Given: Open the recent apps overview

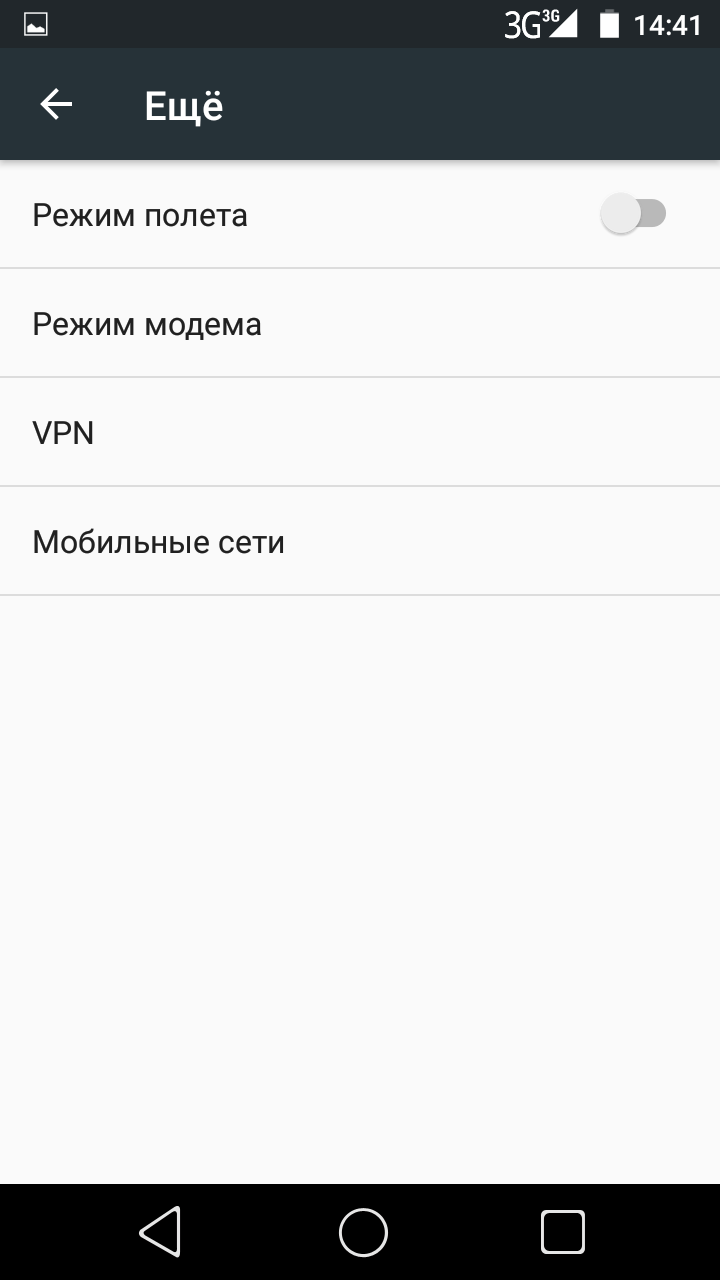Looking at the screenshot, I should coord(562,1231).
